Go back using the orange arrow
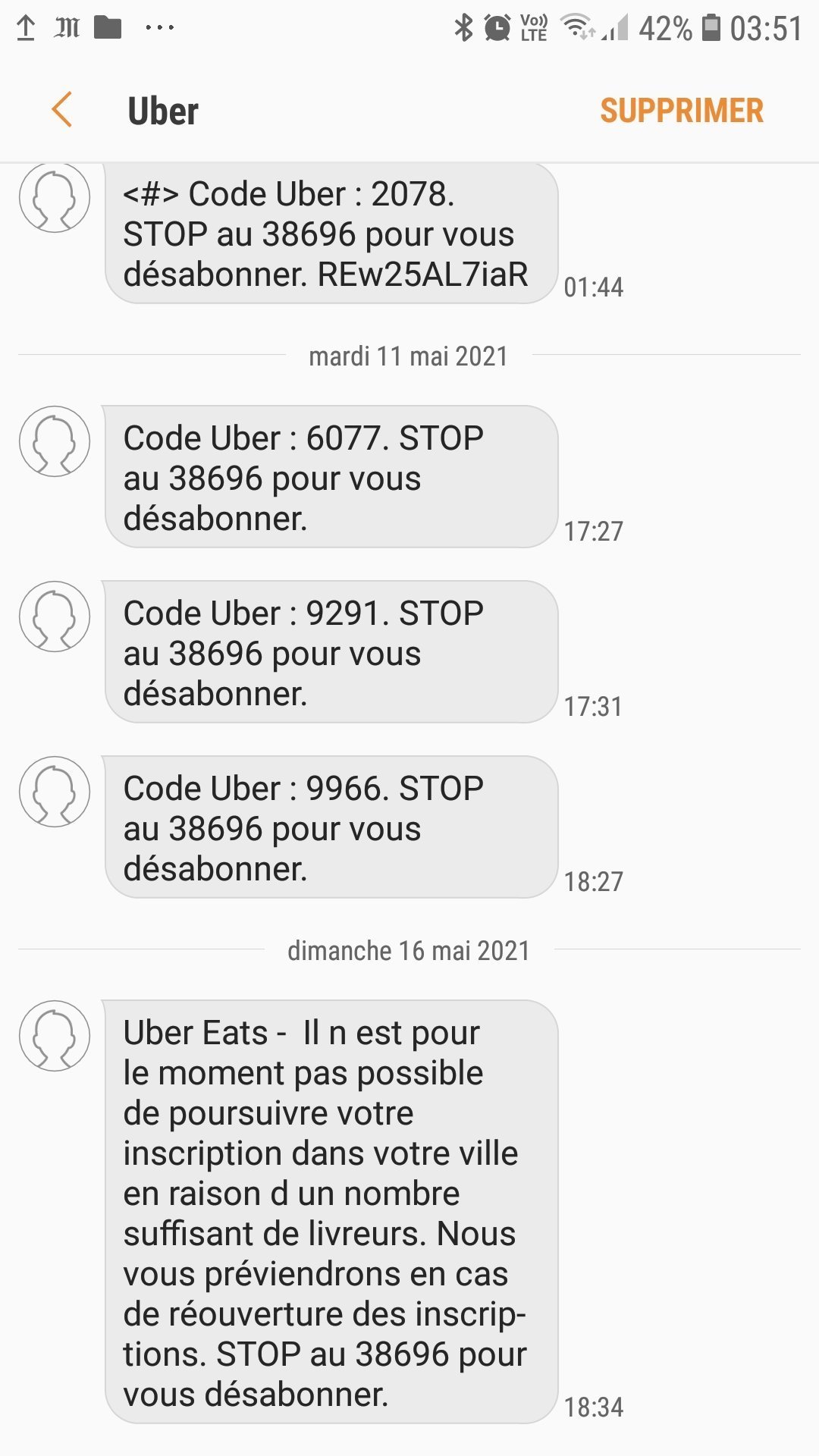 point(62,110)
